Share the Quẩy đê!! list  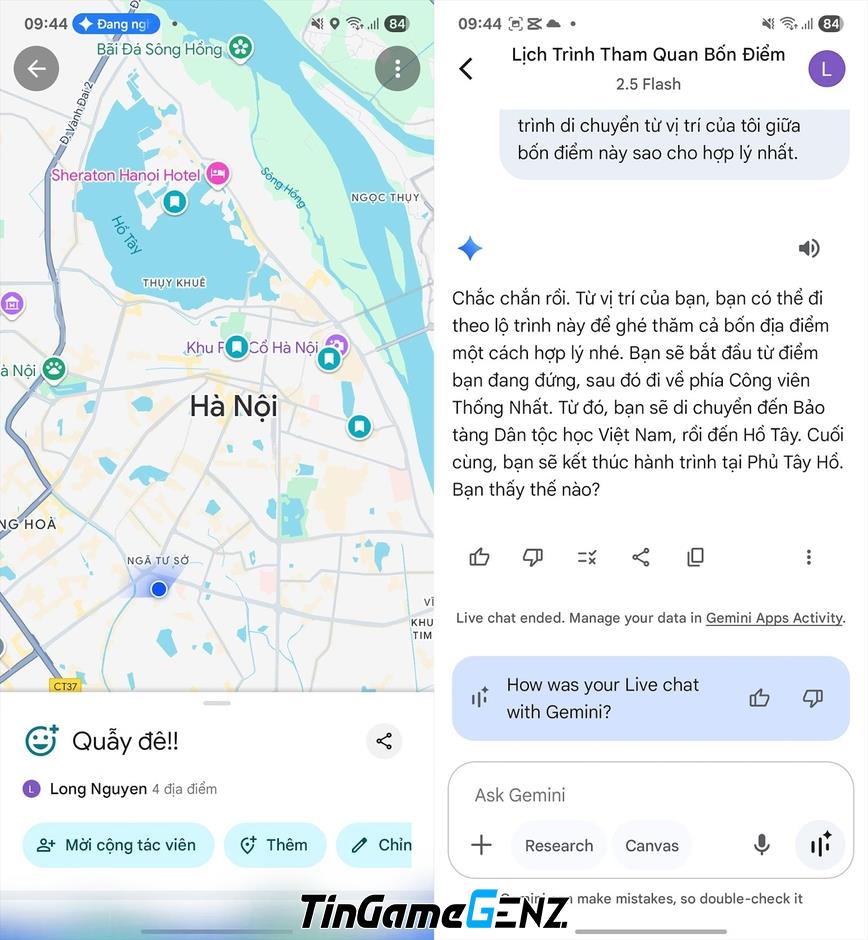pos(384,741)
